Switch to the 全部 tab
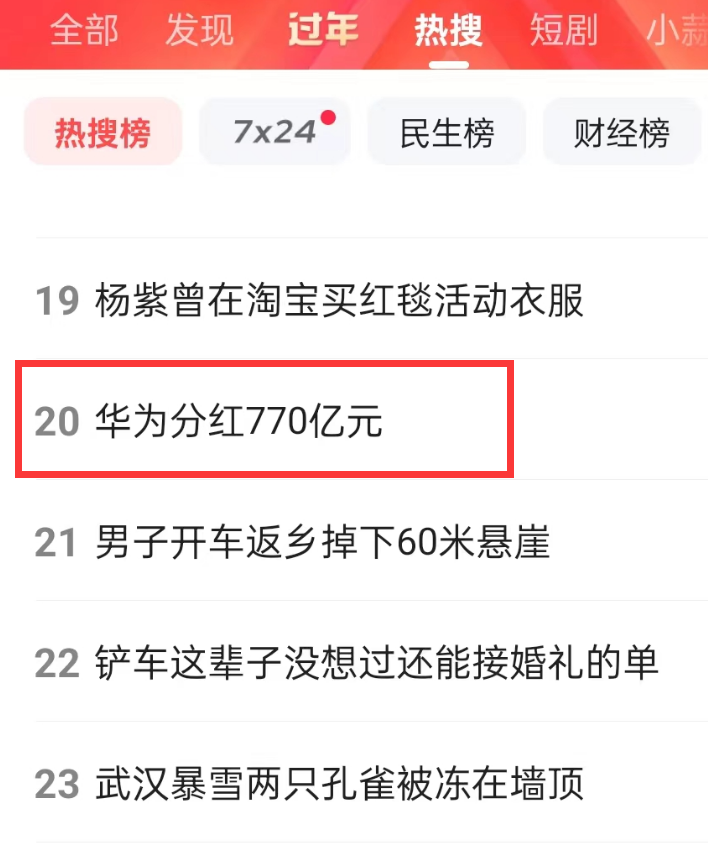This screenshot has width=708, height=845. click(84, 31)
